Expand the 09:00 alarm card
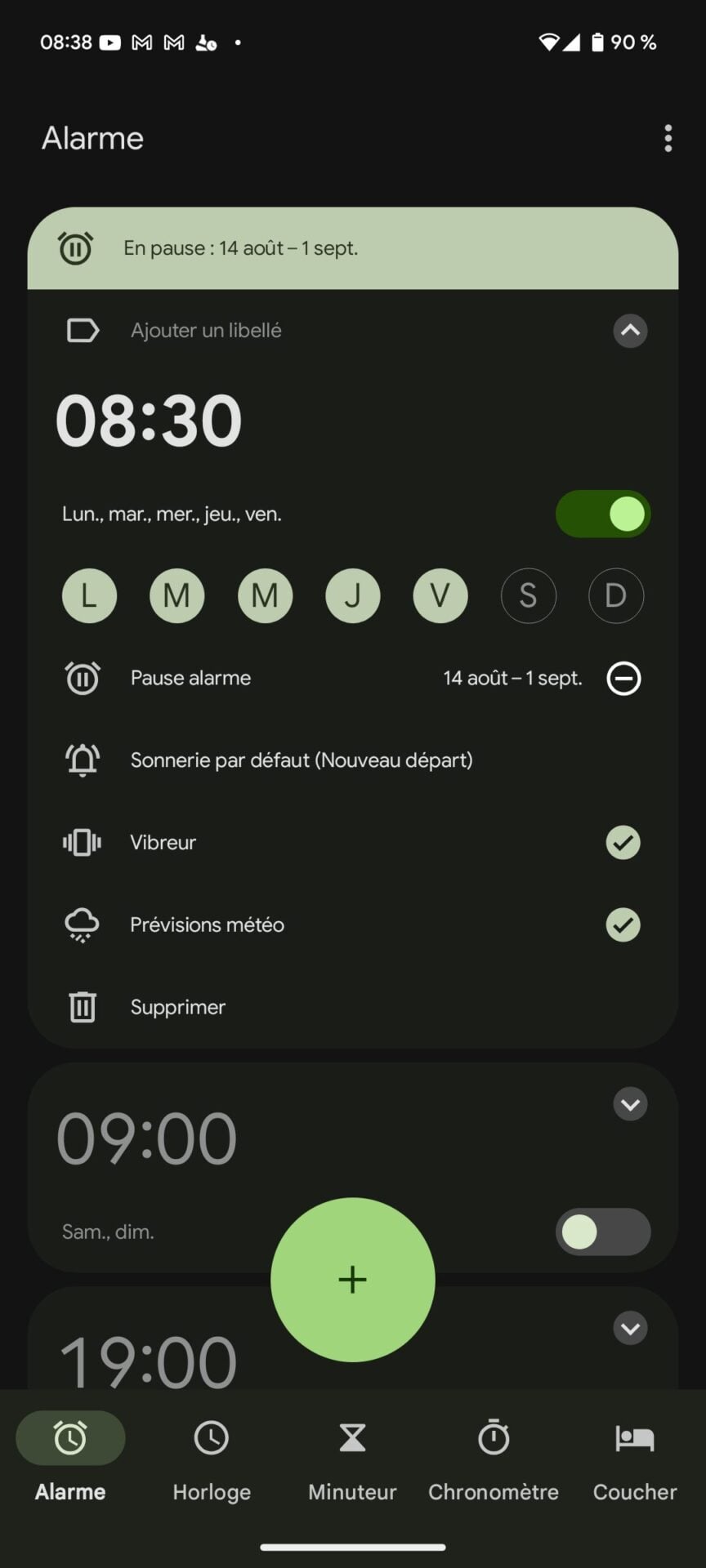Viewport: 706px width, 1568px height. point(629,1104)
